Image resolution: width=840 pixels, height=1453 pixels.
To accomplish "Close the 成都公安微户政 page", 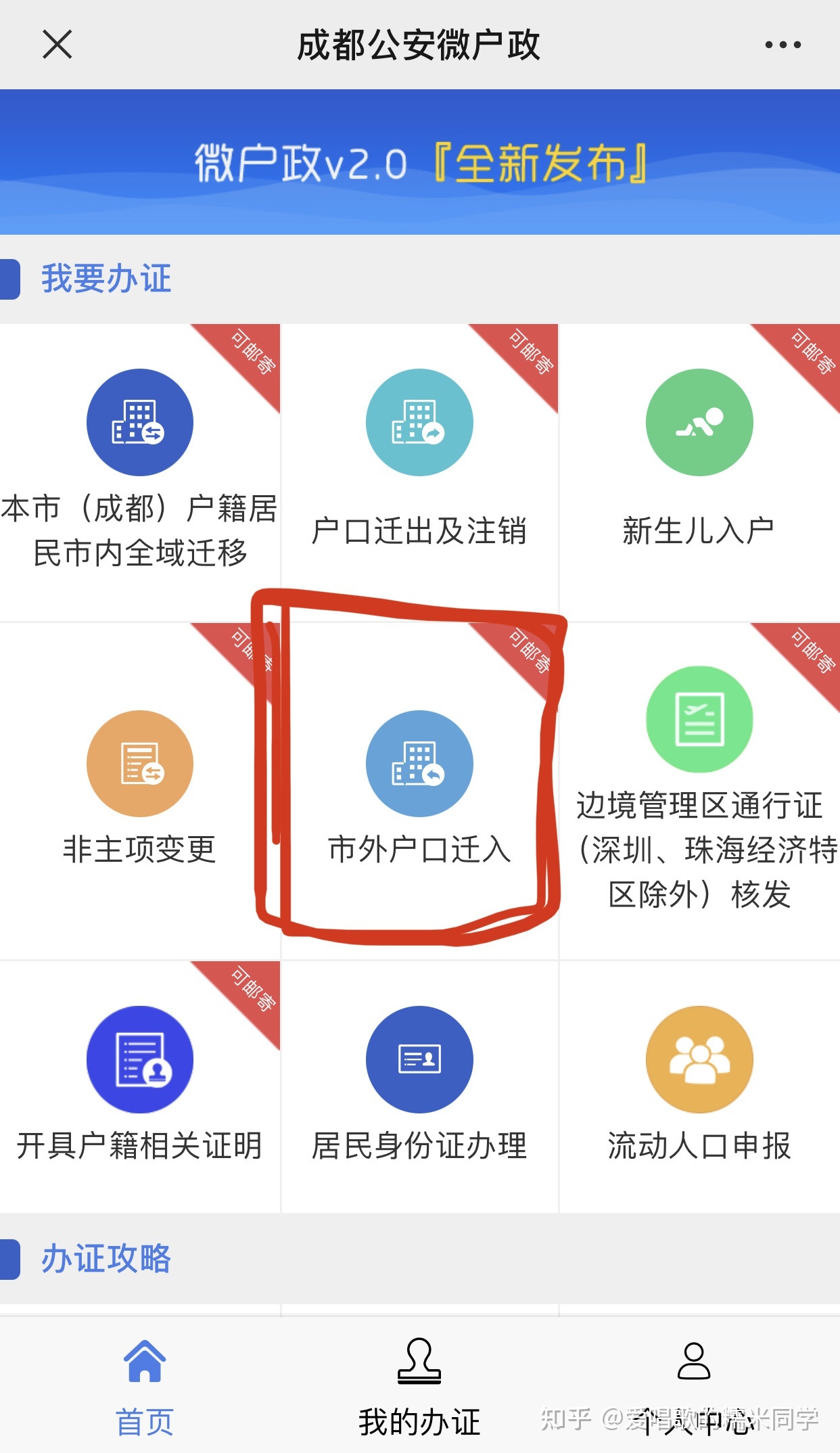I will click(x=57, y=45).
